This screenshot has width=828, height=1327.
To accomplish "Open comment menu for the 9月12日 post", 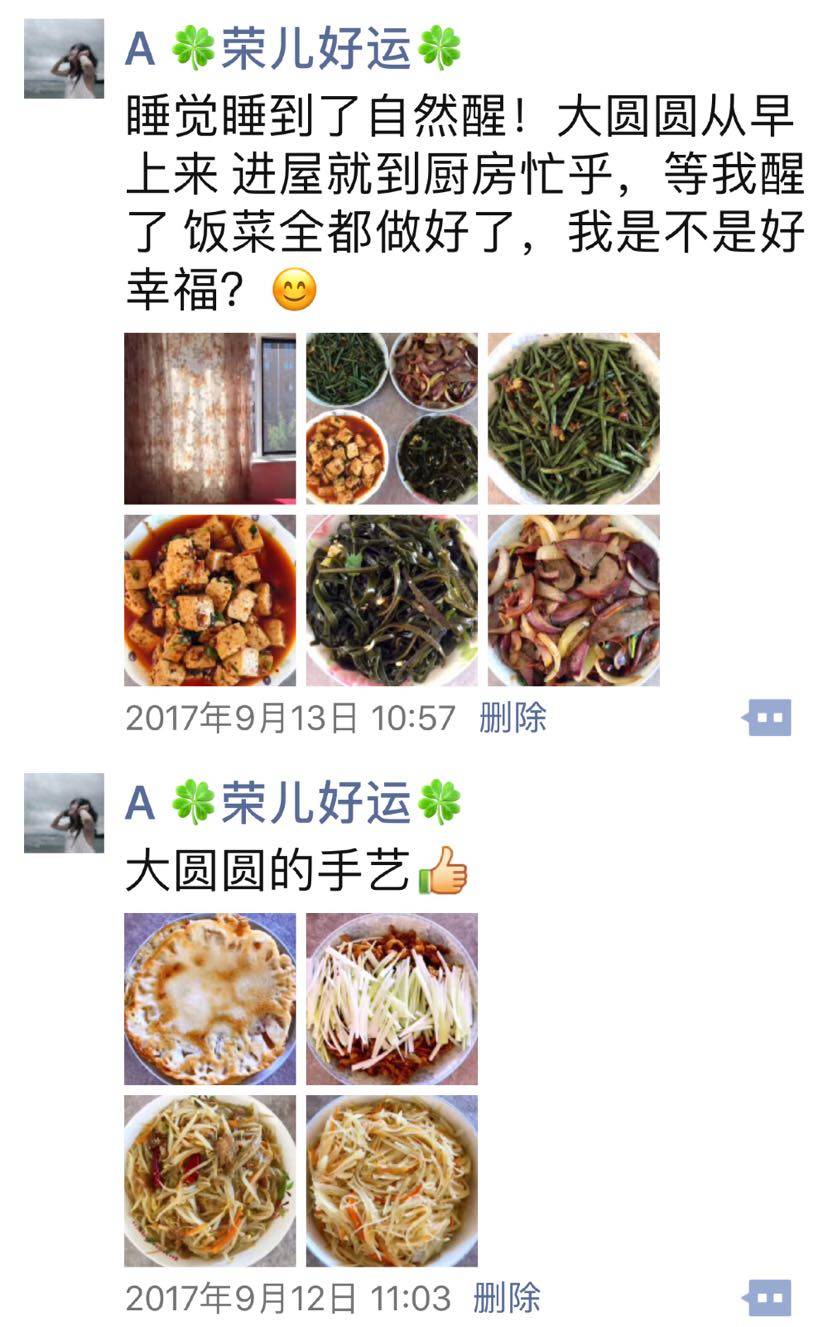I will 767,1297.
